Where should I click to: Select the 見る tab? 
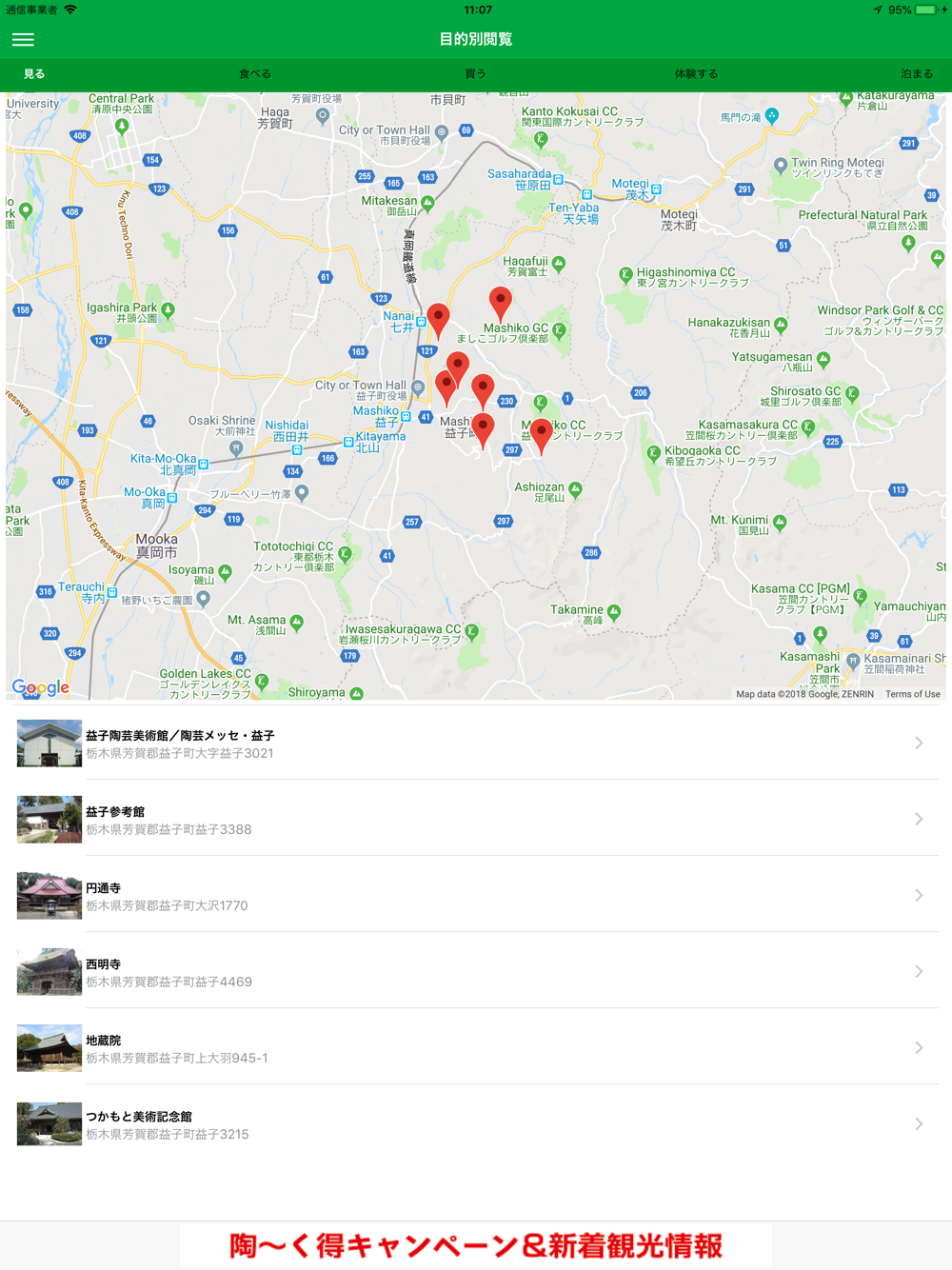point(34,73)
